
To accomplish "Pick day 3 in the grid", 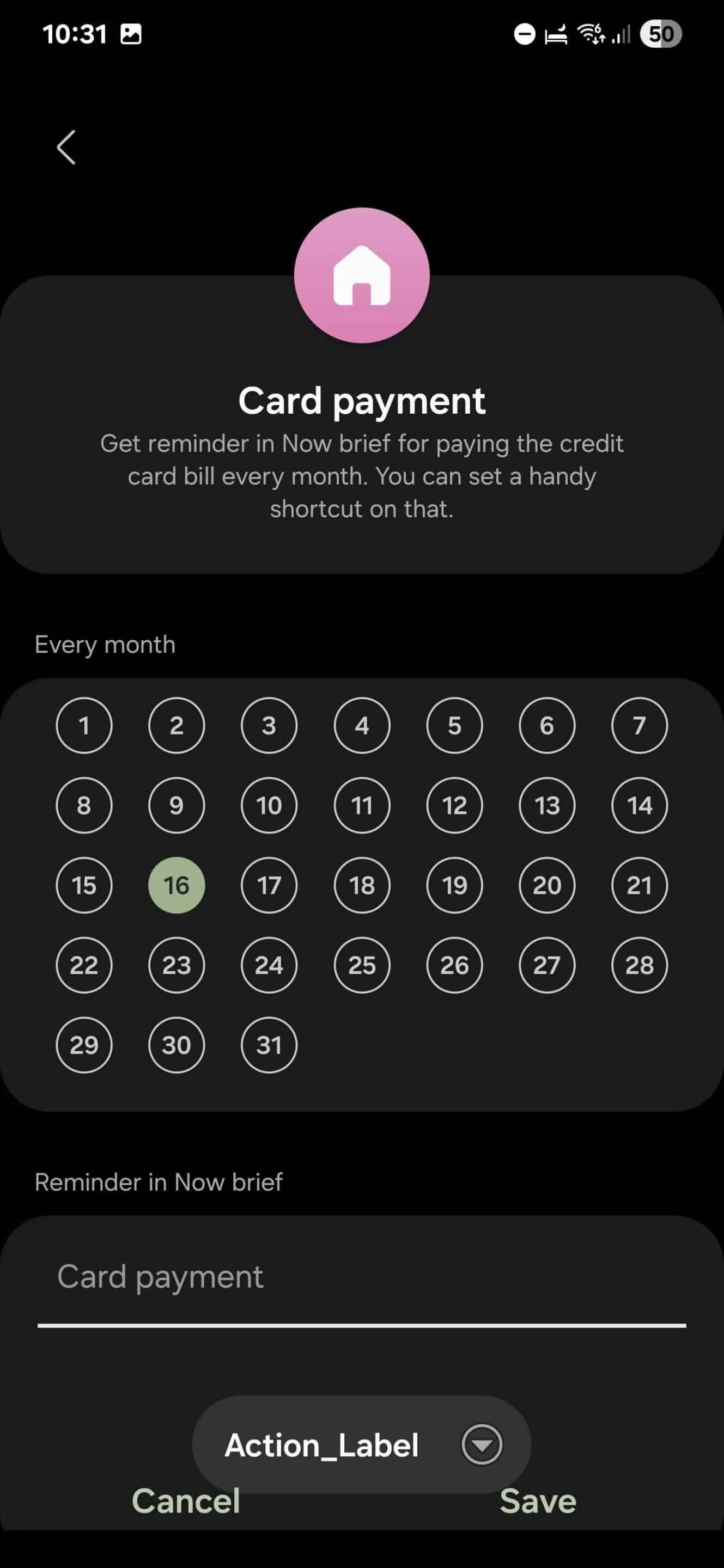I will tap(269, 725).
